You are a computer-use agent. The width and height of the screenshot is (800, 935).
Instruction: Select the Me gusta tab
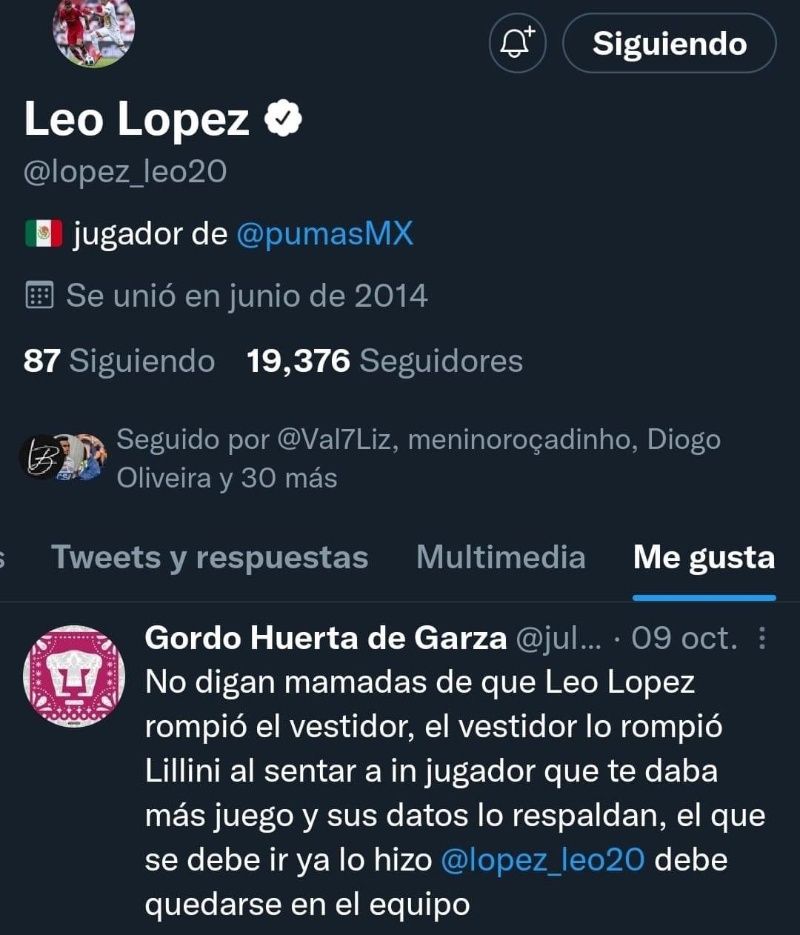tap(704, 557)
